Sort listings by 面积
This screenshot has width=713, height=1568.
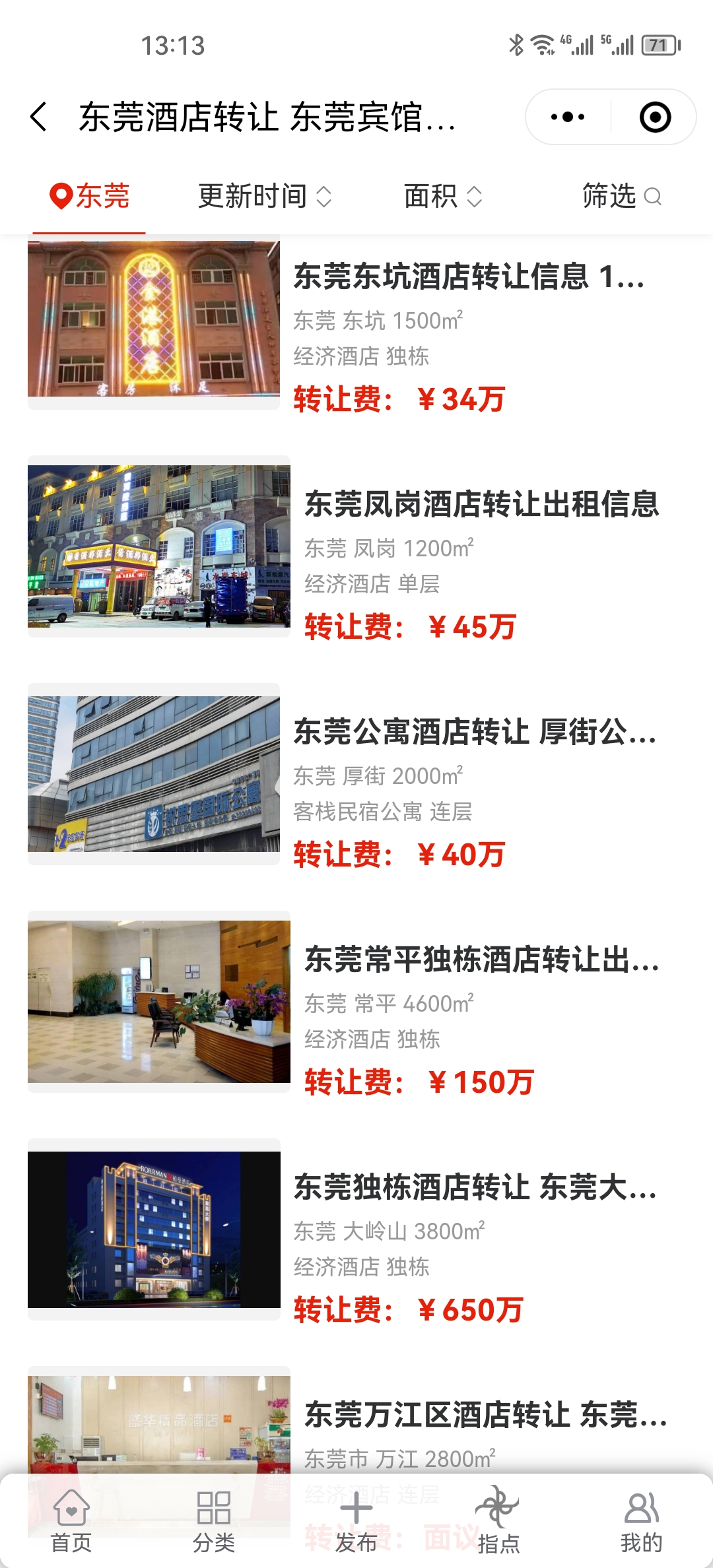pos(442,196)
